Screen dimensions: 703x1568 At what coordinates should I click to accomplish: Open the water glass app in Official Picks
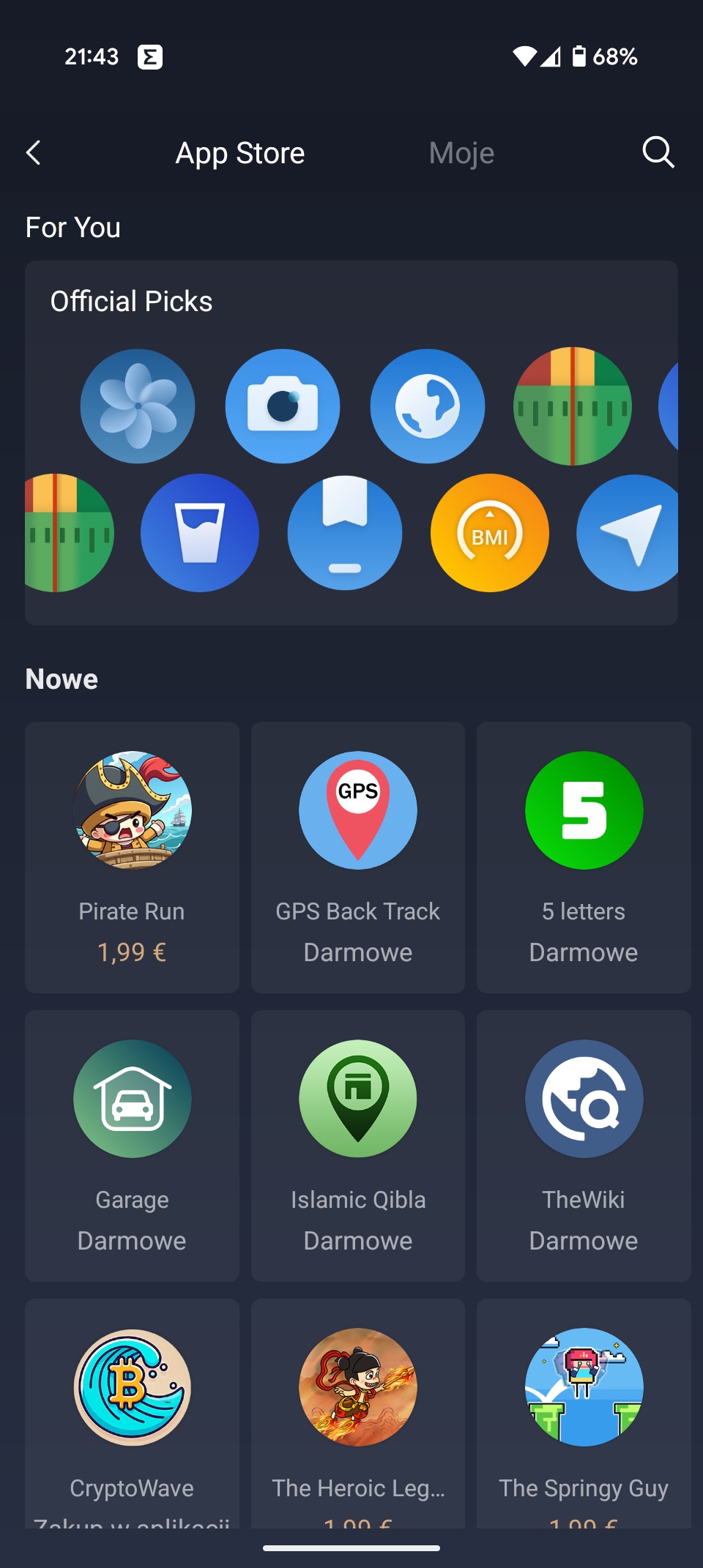200,533
